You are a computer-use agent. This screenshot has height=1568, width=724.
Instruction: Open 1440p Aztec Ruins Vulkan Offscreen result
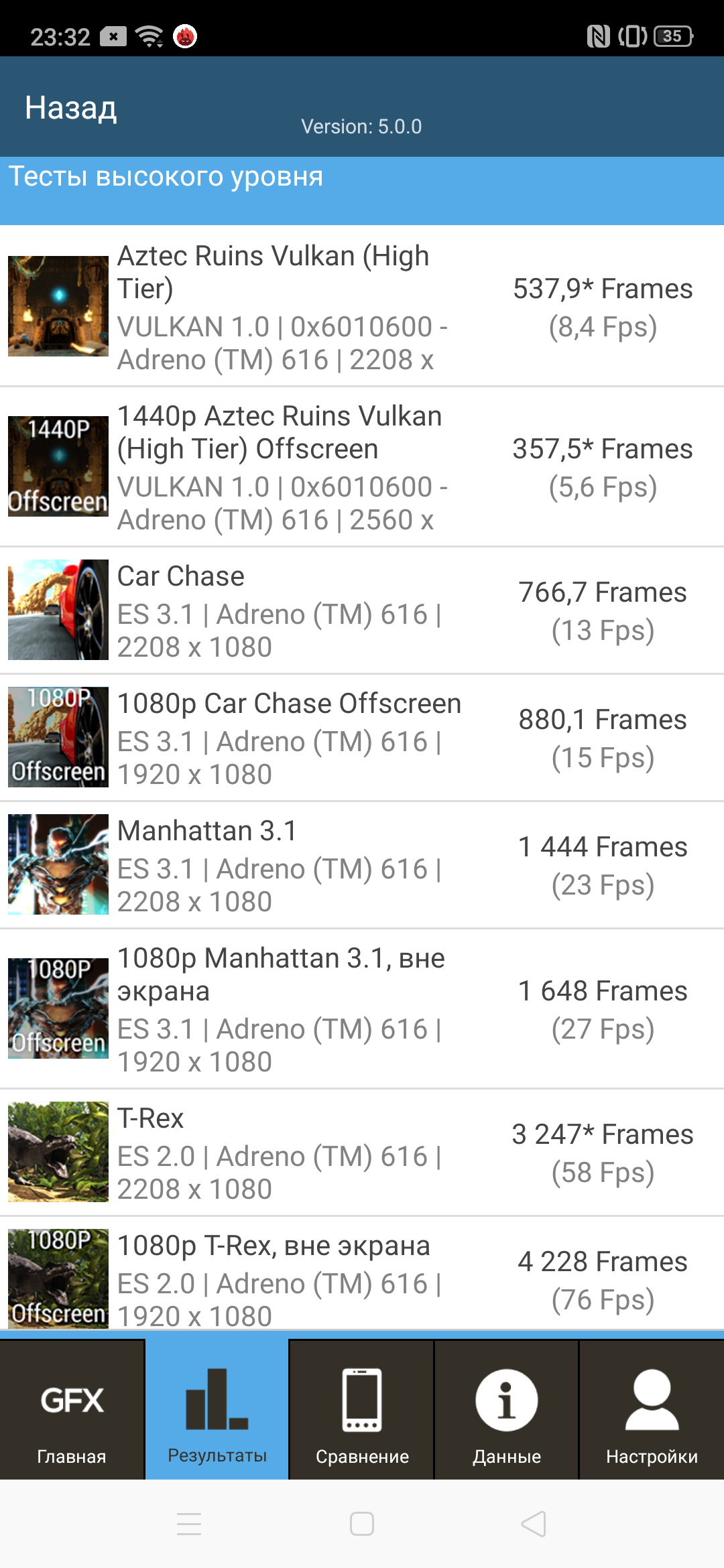coord(362,467)
